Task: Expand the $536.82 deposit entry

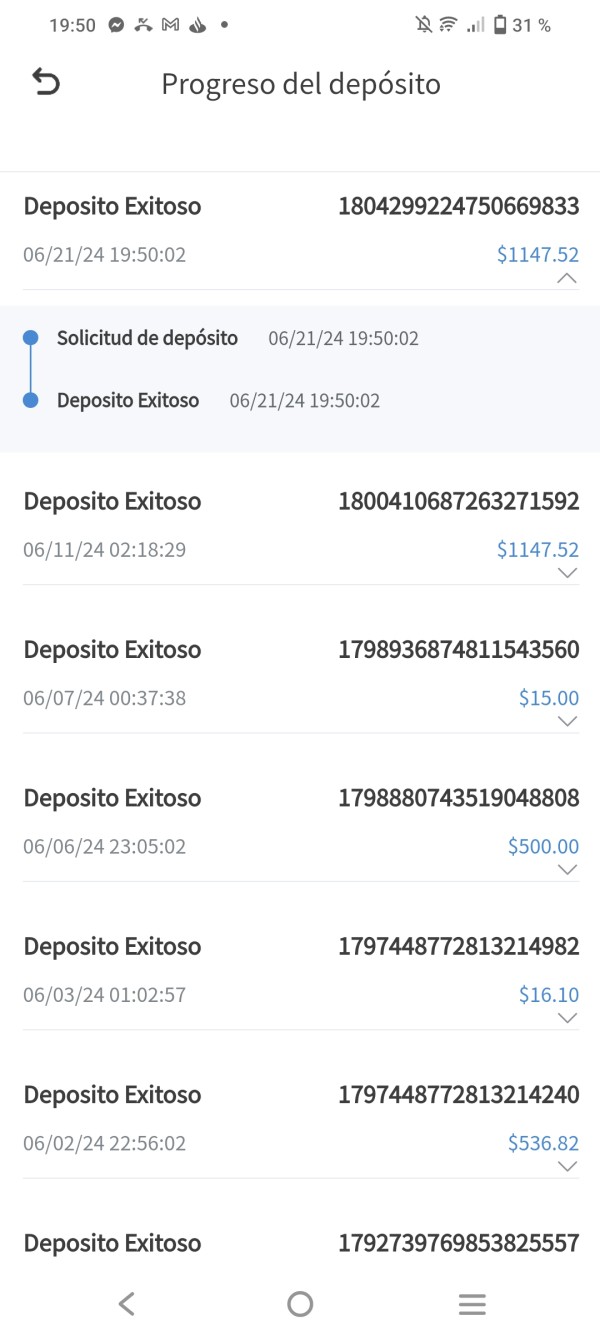Action: [x=567, y=1166]
